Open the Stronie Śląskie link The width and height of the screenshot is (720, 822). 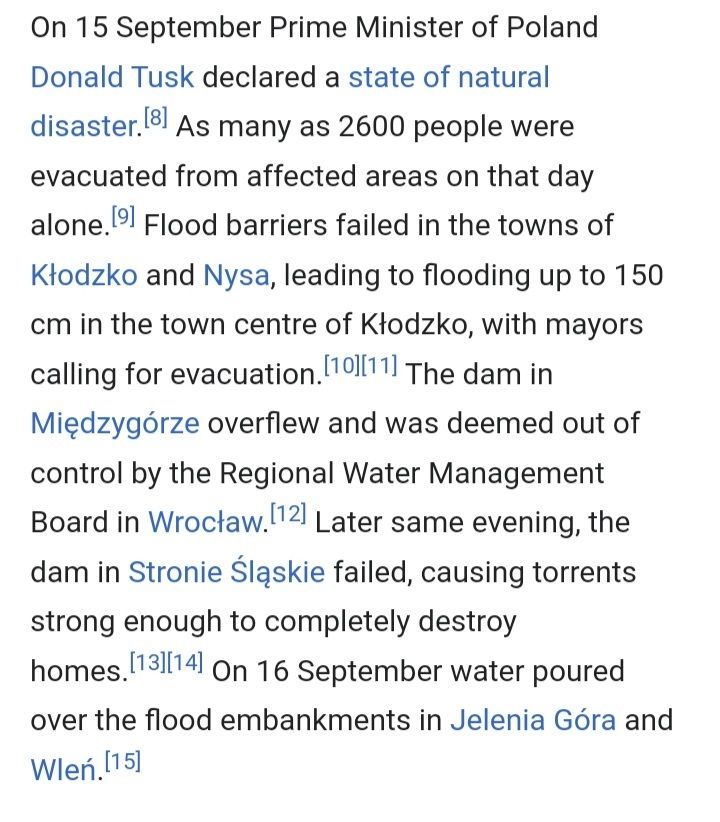point(227,572)
